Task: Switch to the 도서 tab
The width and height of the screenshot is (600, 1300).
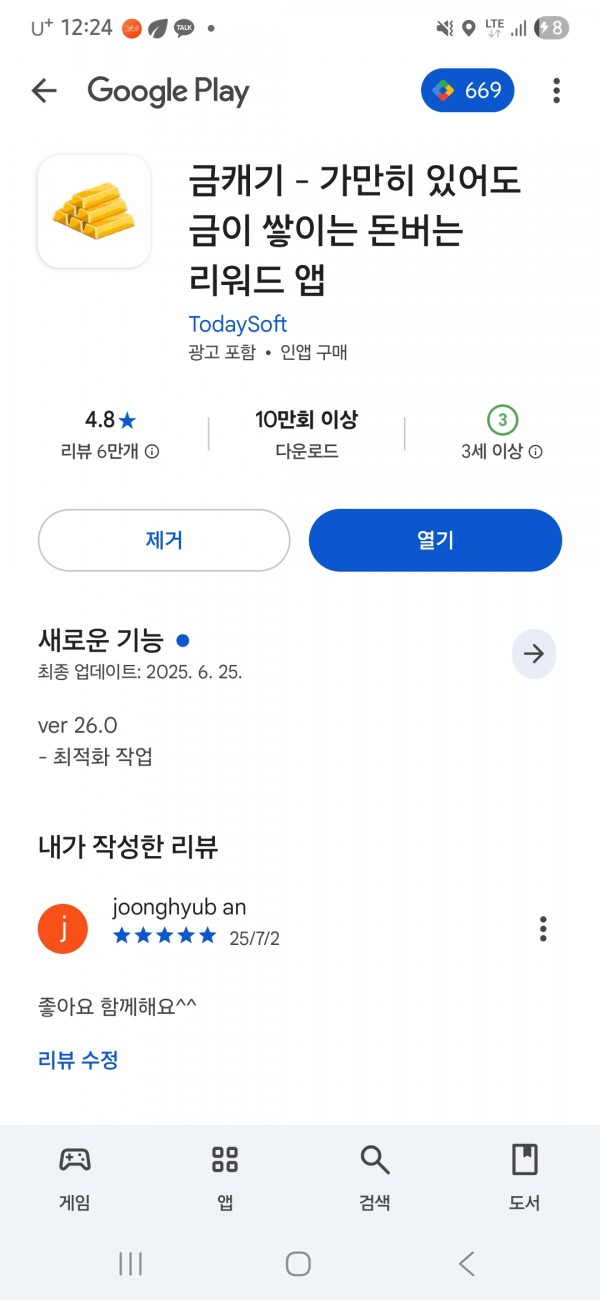Action: click(x=525, y=1178)
